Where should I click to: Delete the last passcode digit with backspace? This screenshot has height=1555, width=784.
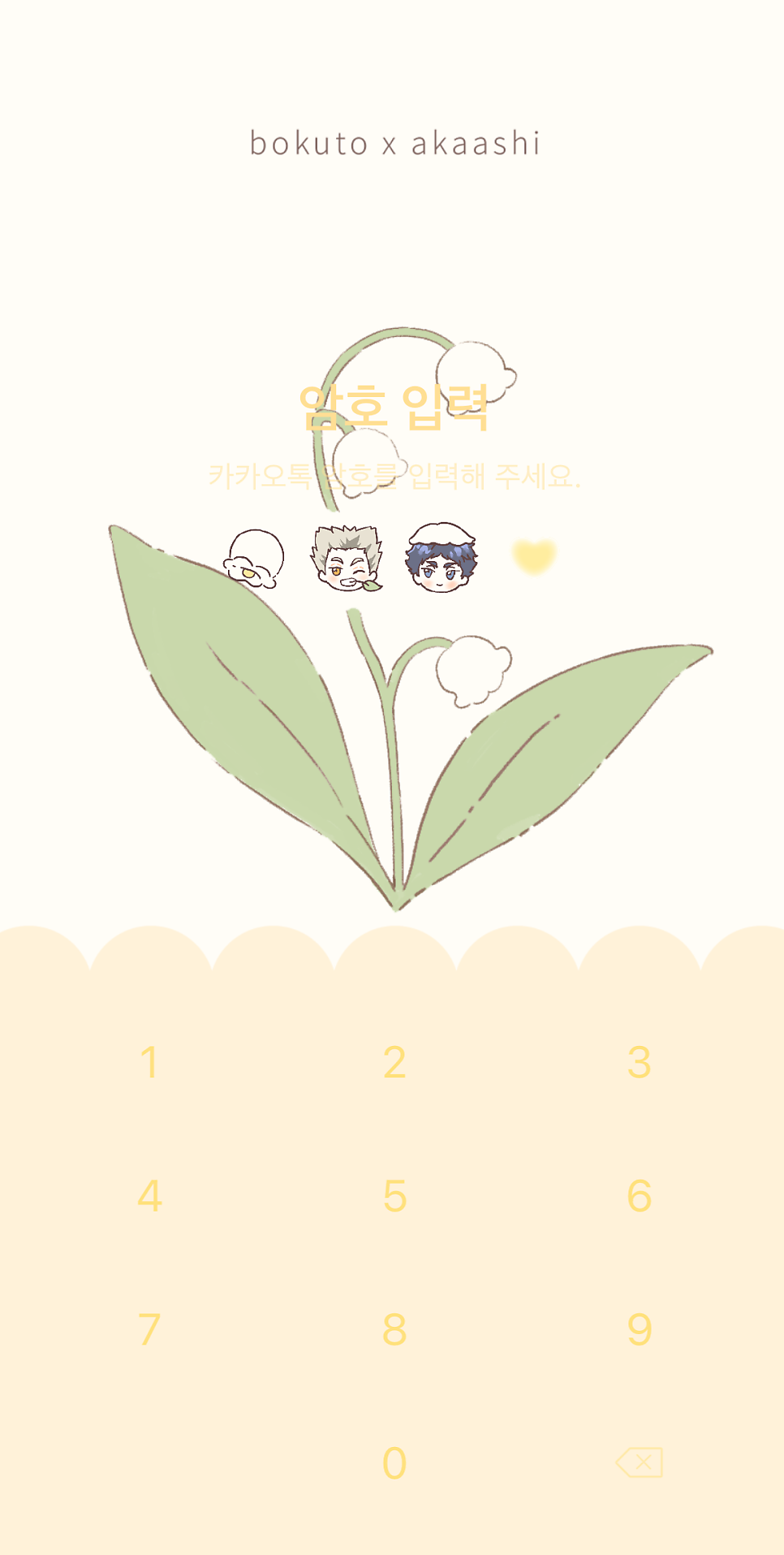click(640, 1462)
